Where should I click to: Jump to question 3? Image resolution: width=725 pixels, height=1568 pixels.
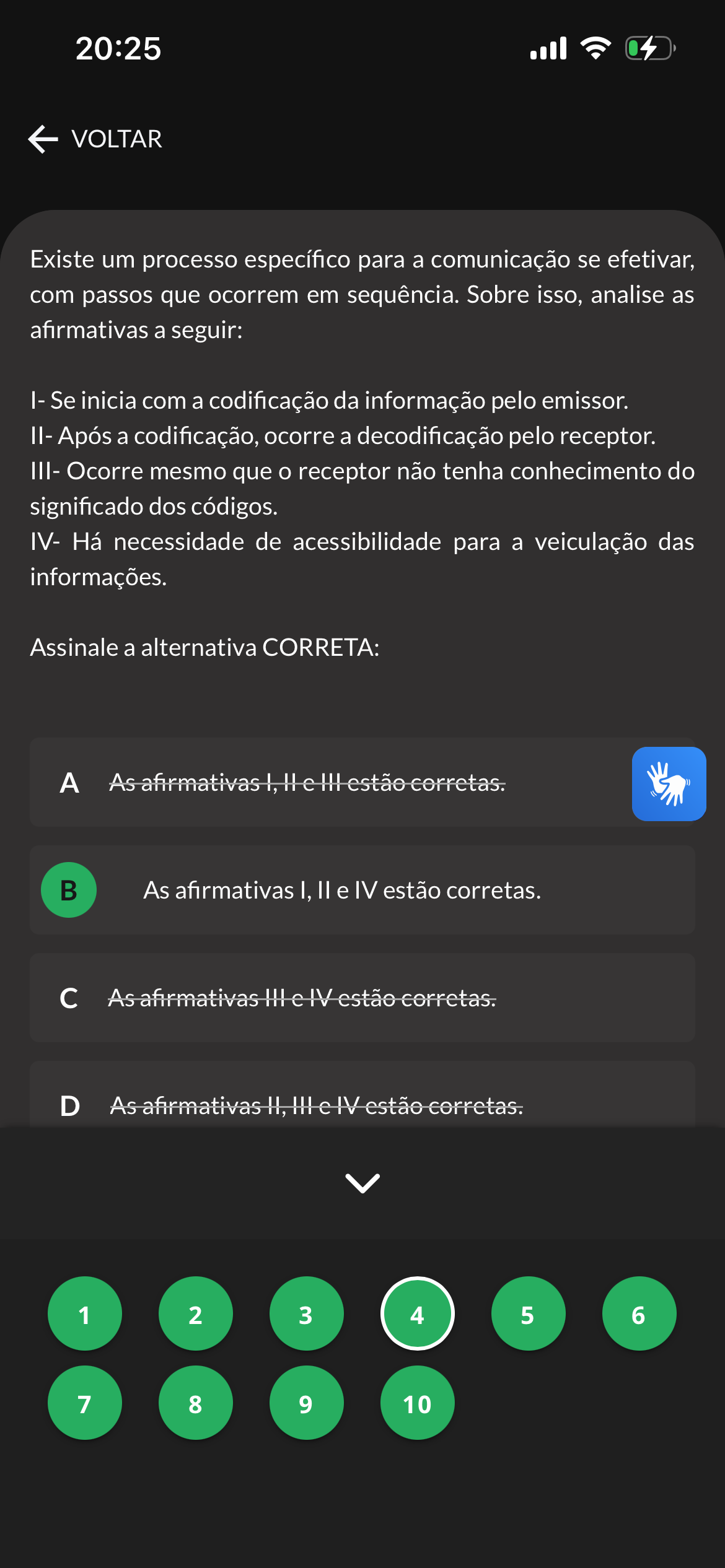pos(307,1313)
